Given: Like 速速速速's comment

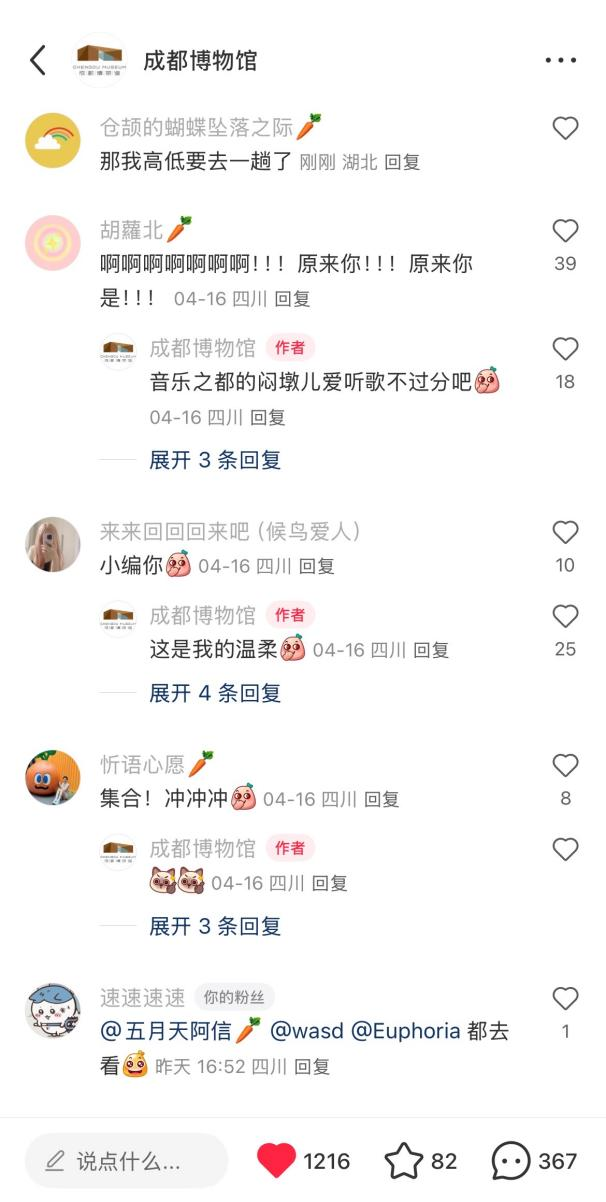Looking at the screenshot, I should coord(565,999).
